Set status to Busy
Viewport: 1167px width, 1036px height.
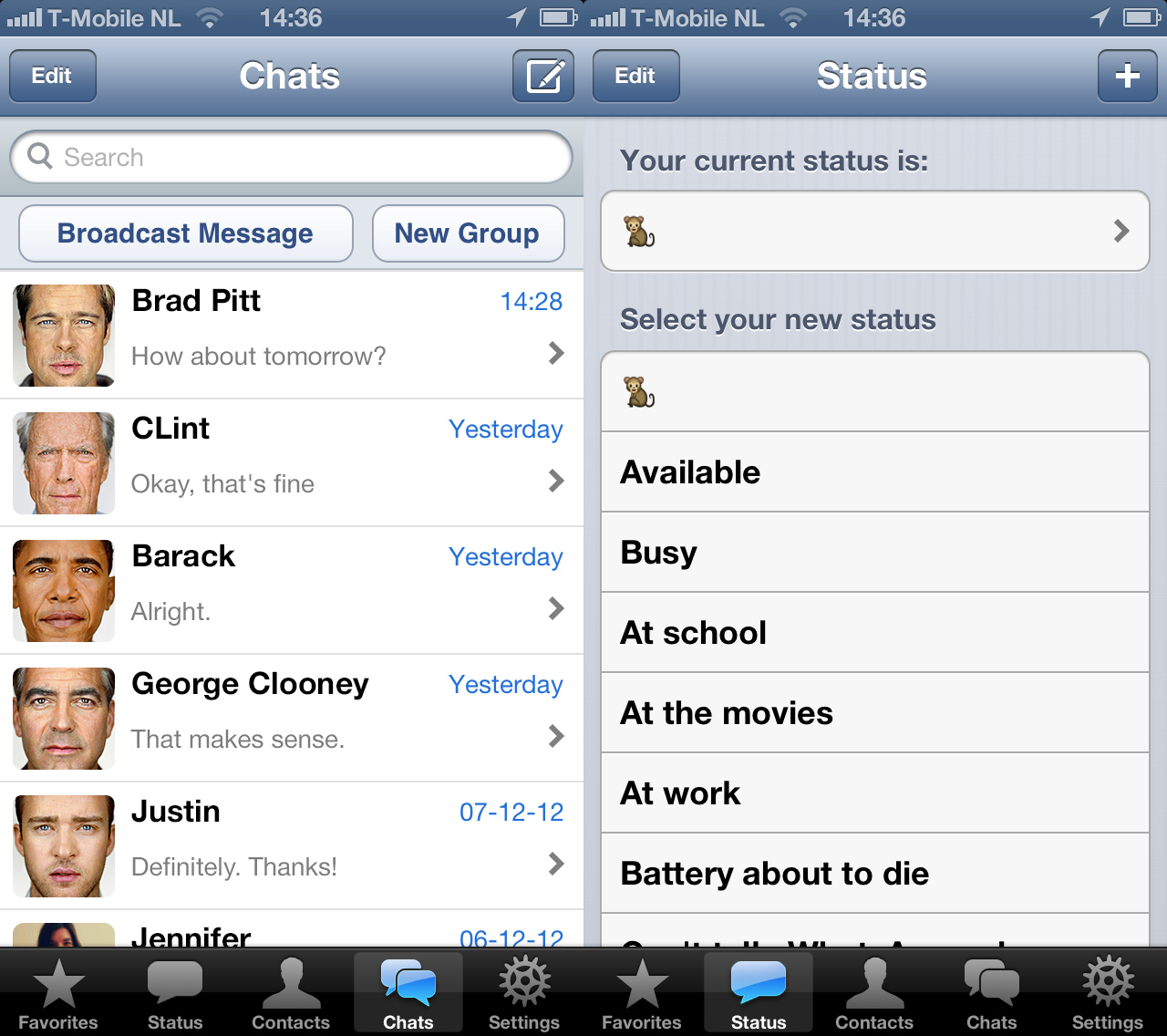875,553
